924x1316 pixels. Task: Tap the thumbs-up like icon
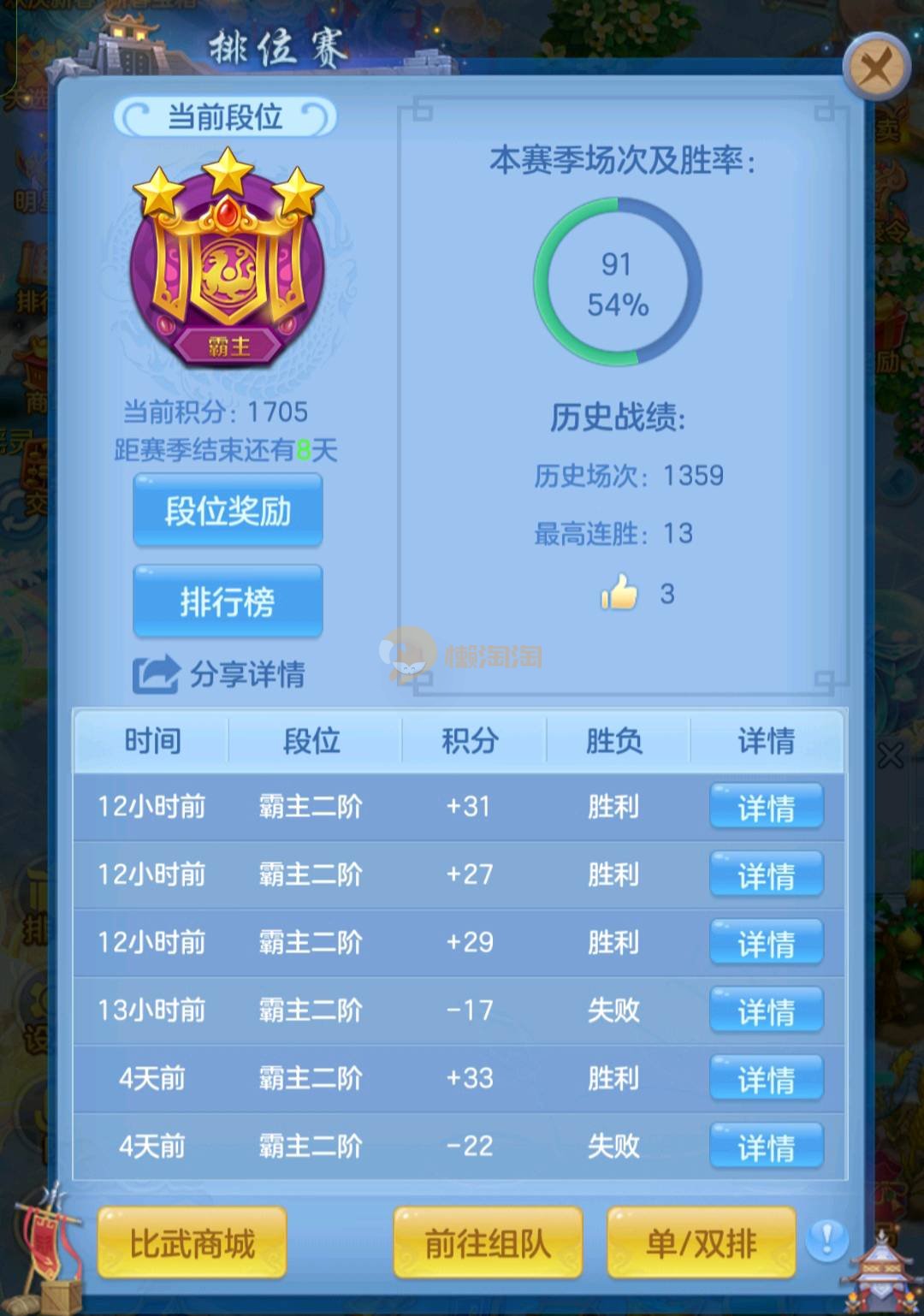[x=619, y=592]
